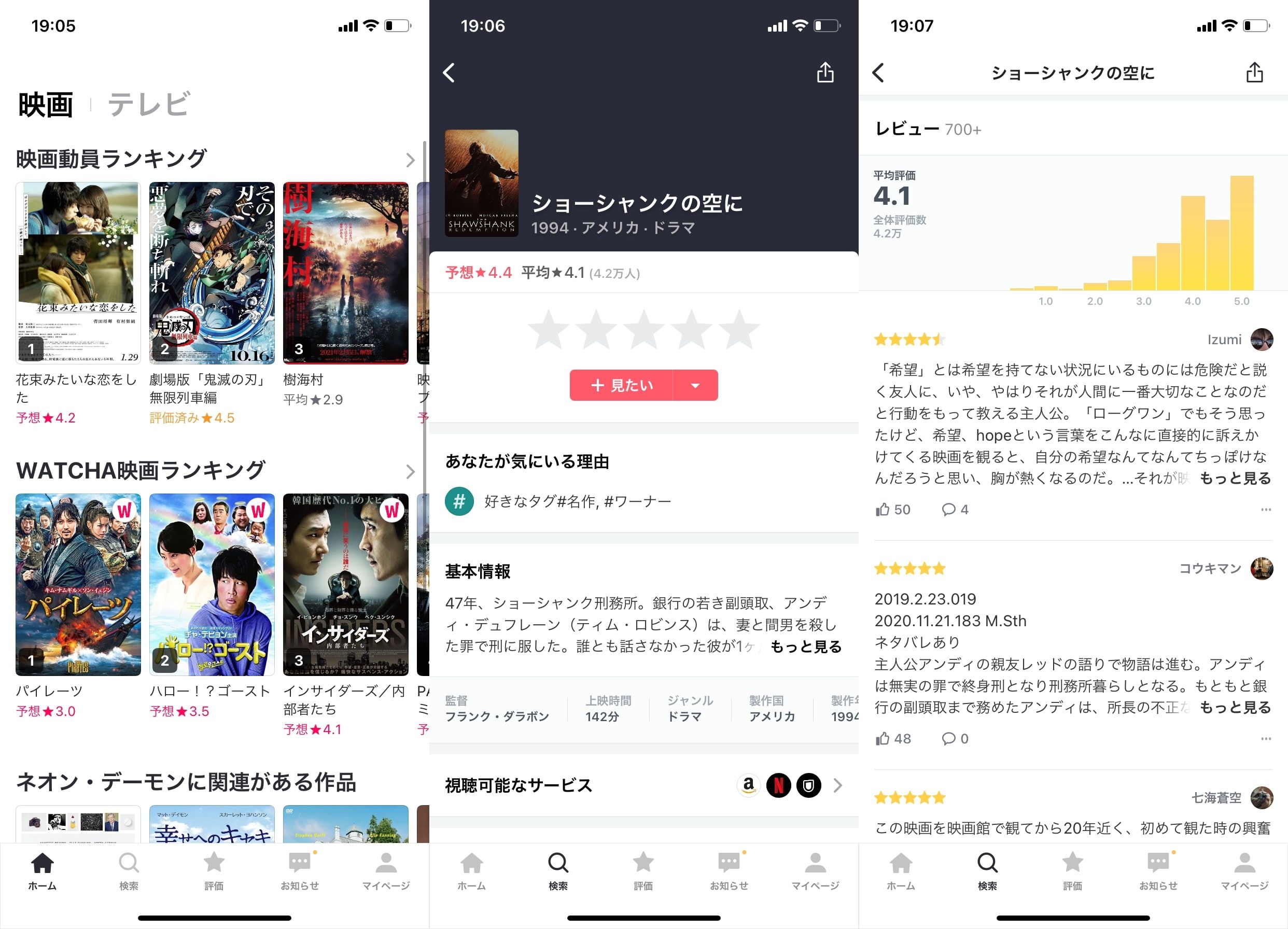Open インサイダーズ/内部者たち movie card
Screen dimensions: 1288x929
click(345, 584)
